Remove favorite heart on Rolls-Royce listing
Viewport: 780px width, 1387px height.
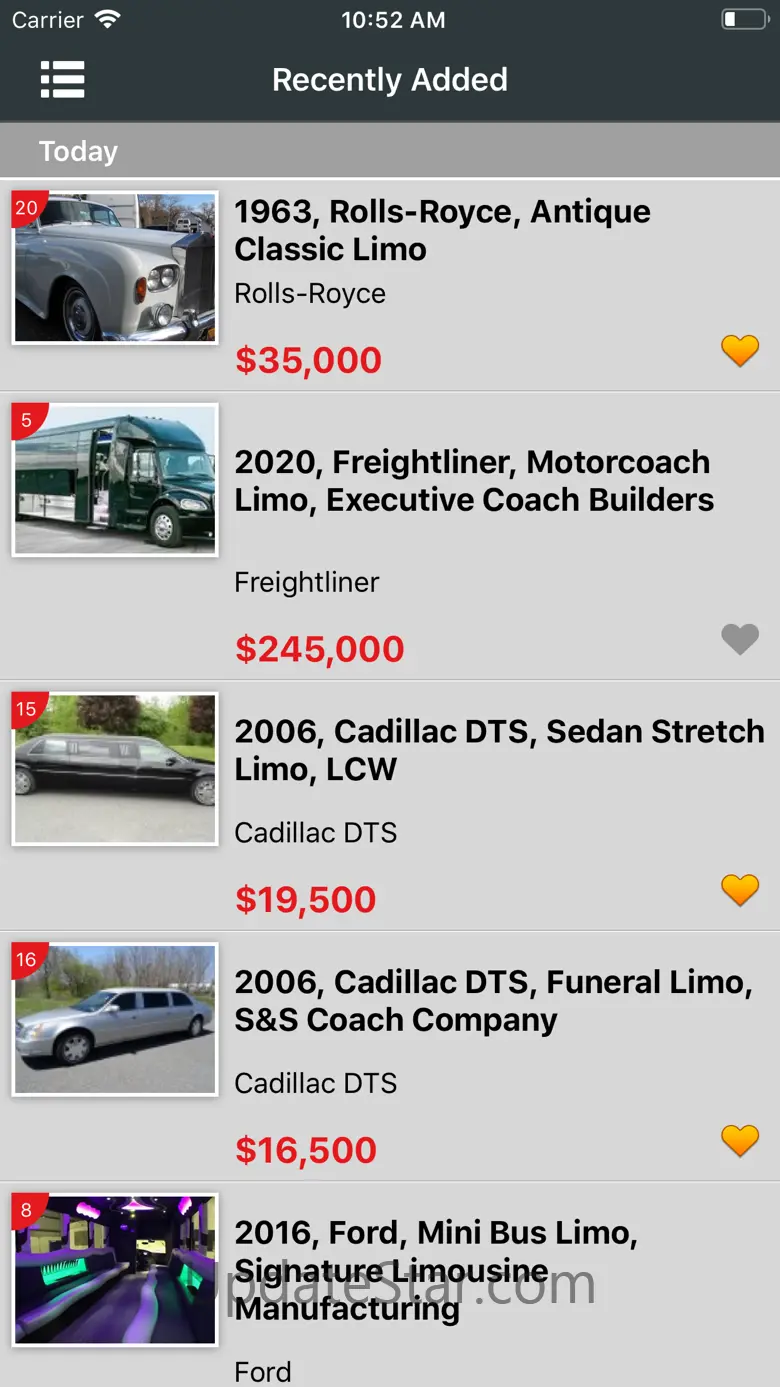coord(740,350)
